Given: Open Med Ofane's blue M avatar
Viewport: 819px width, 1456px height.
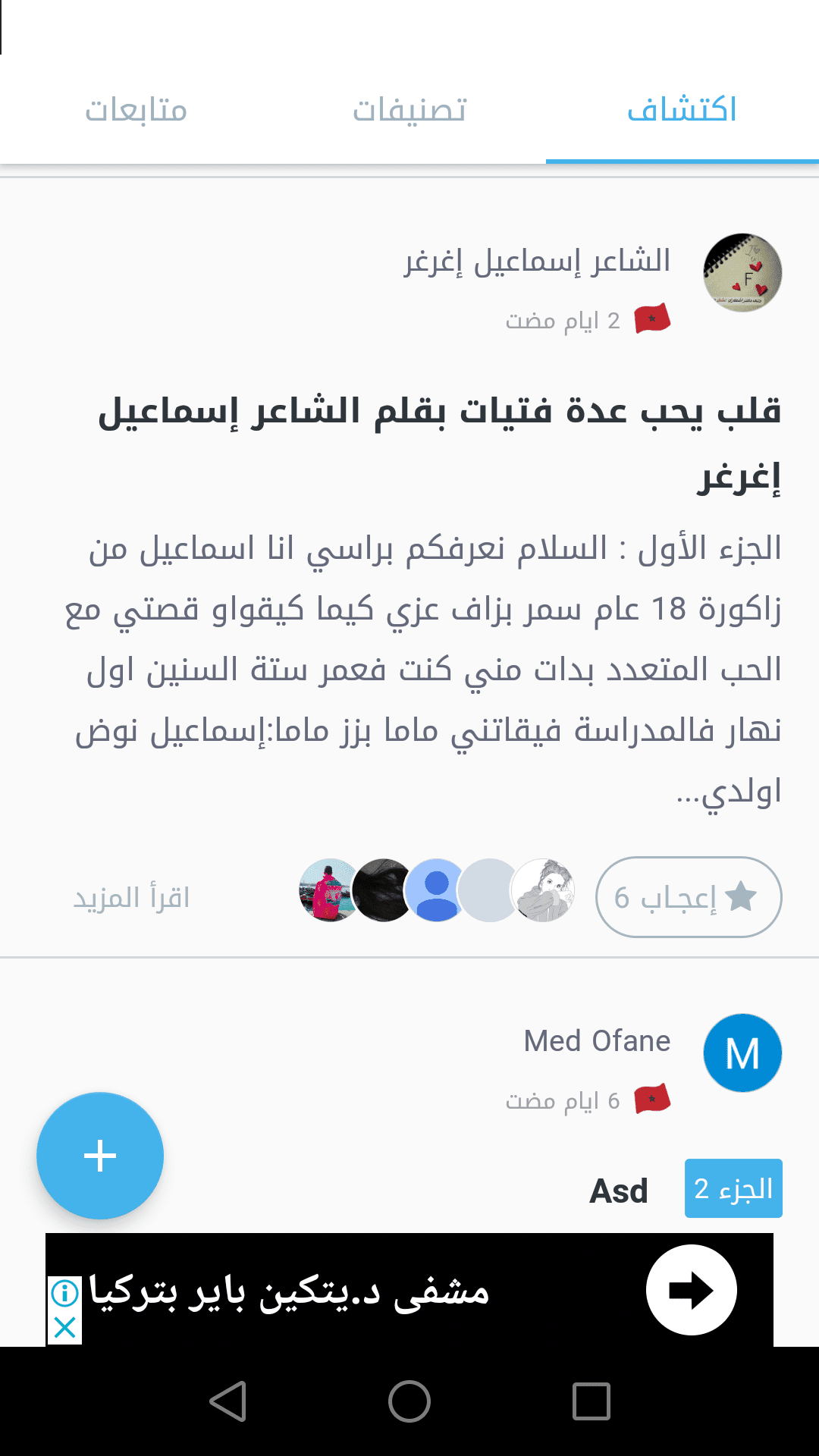Looking at the screenshot, I should (742, 1053).
